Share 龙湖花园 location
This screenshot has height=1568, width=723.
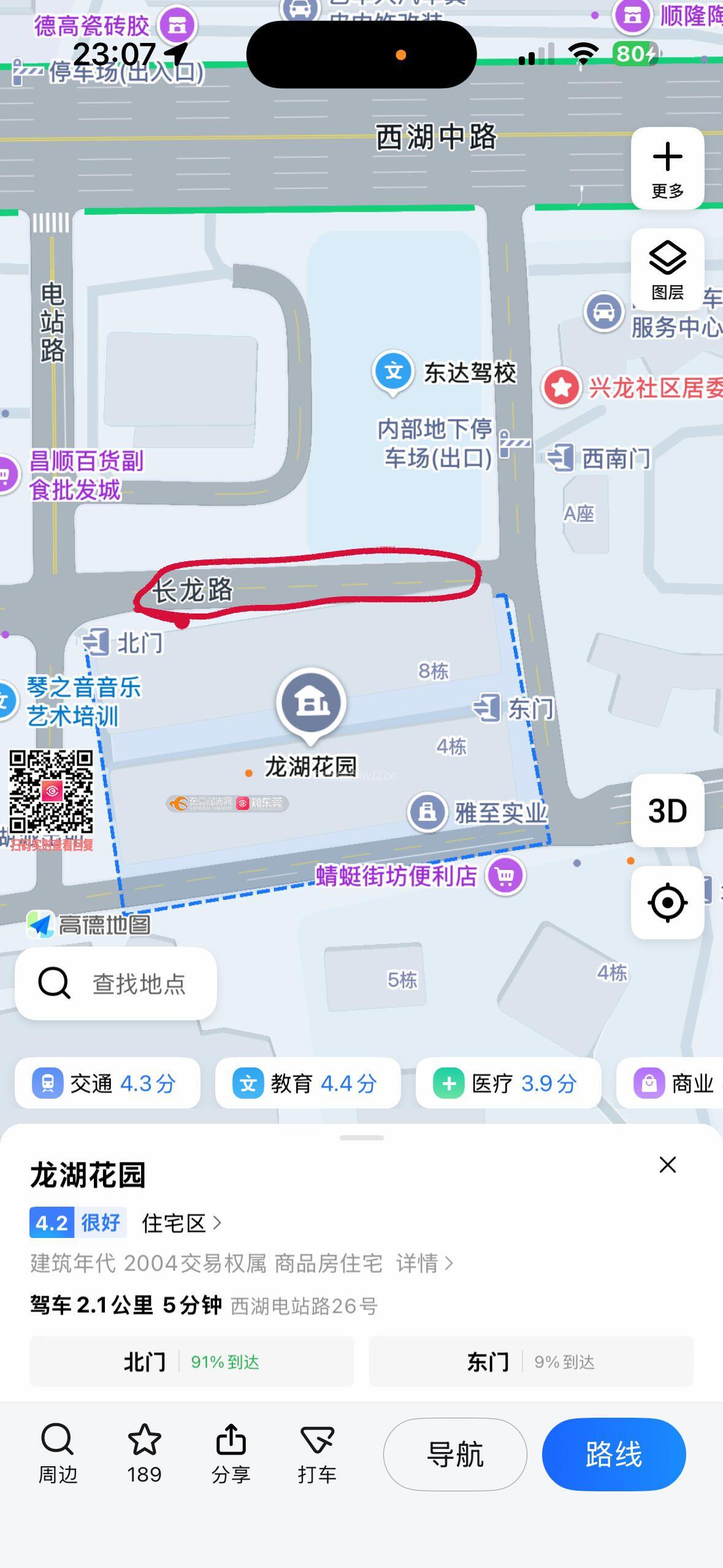231,1454
